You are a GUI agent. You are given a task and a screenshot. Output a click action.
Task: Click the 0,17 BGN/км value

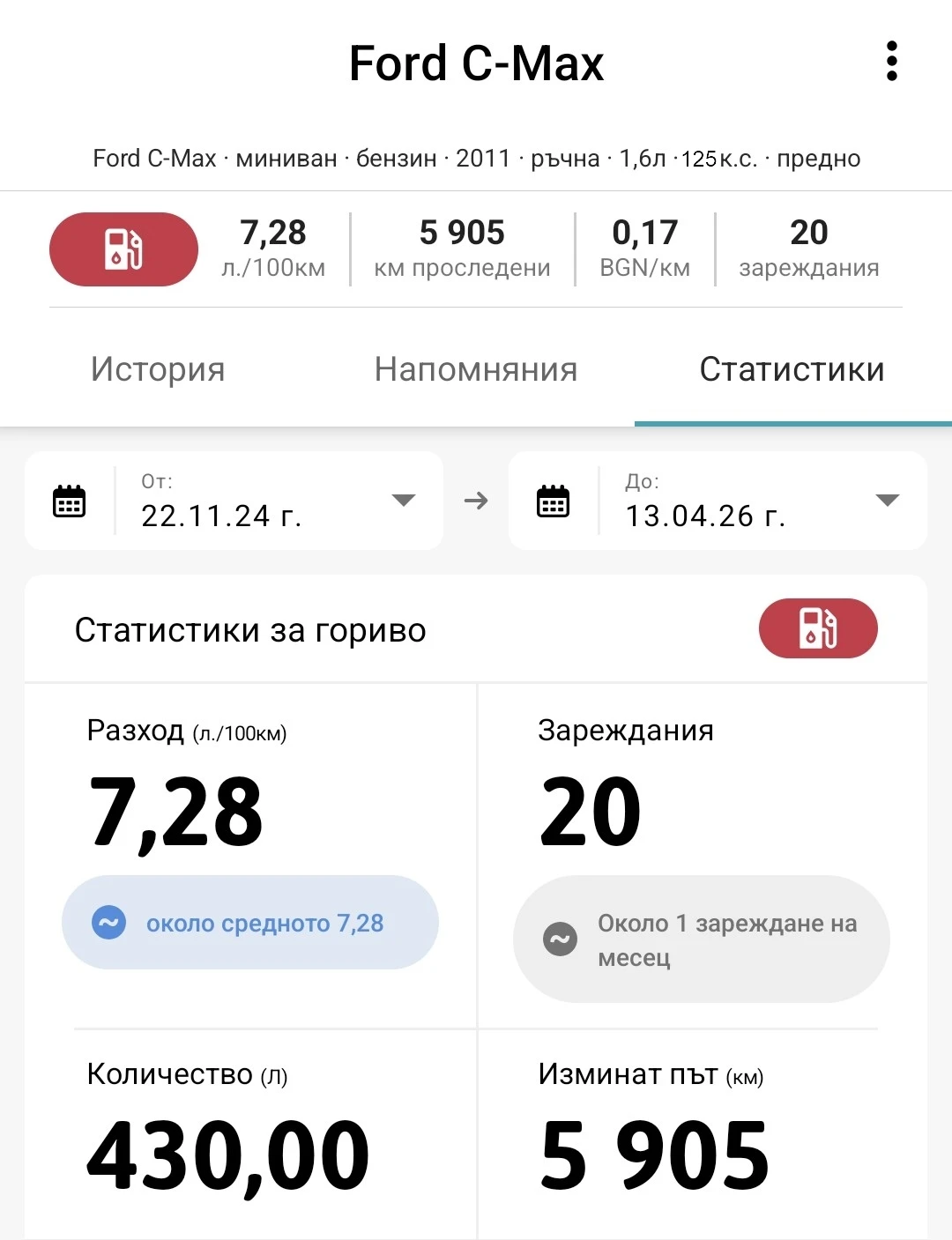coord(644,249)
